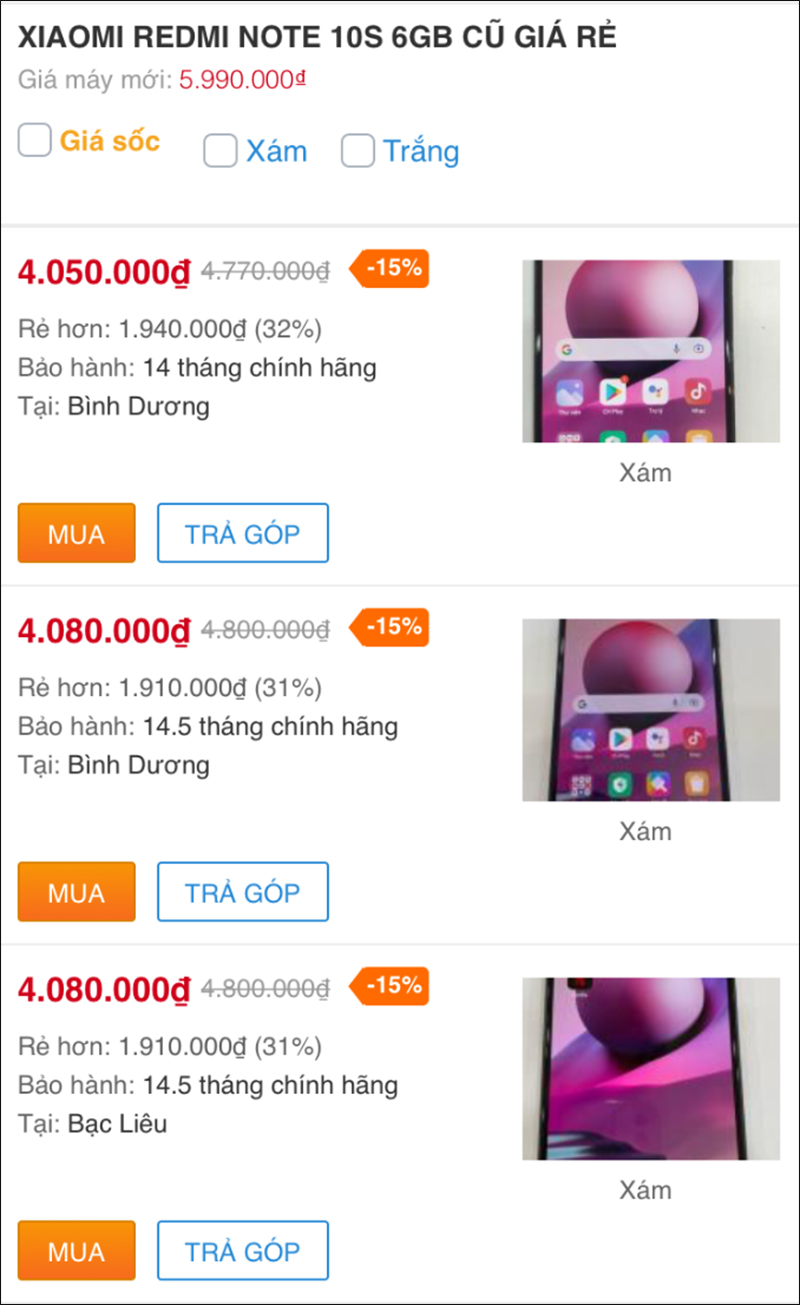Image resolution: width=800 pixels, height=1305 pixels.
Task: Check the Xám color filter
Action: click(x=220, y=151)
